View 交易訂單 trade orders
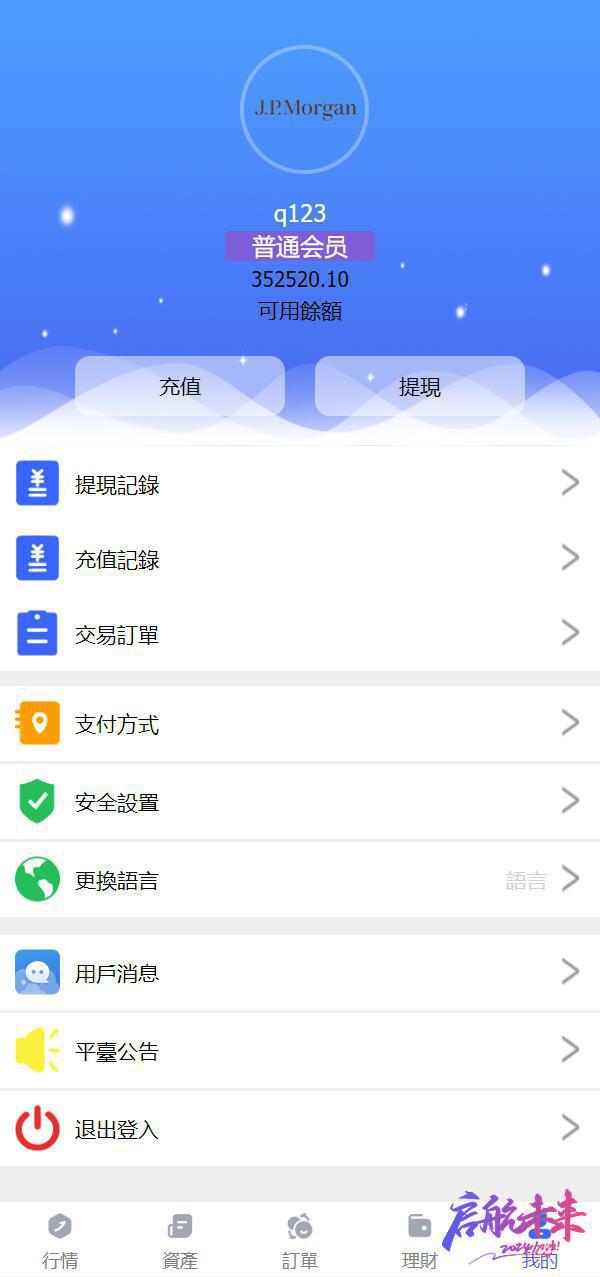 300,634
